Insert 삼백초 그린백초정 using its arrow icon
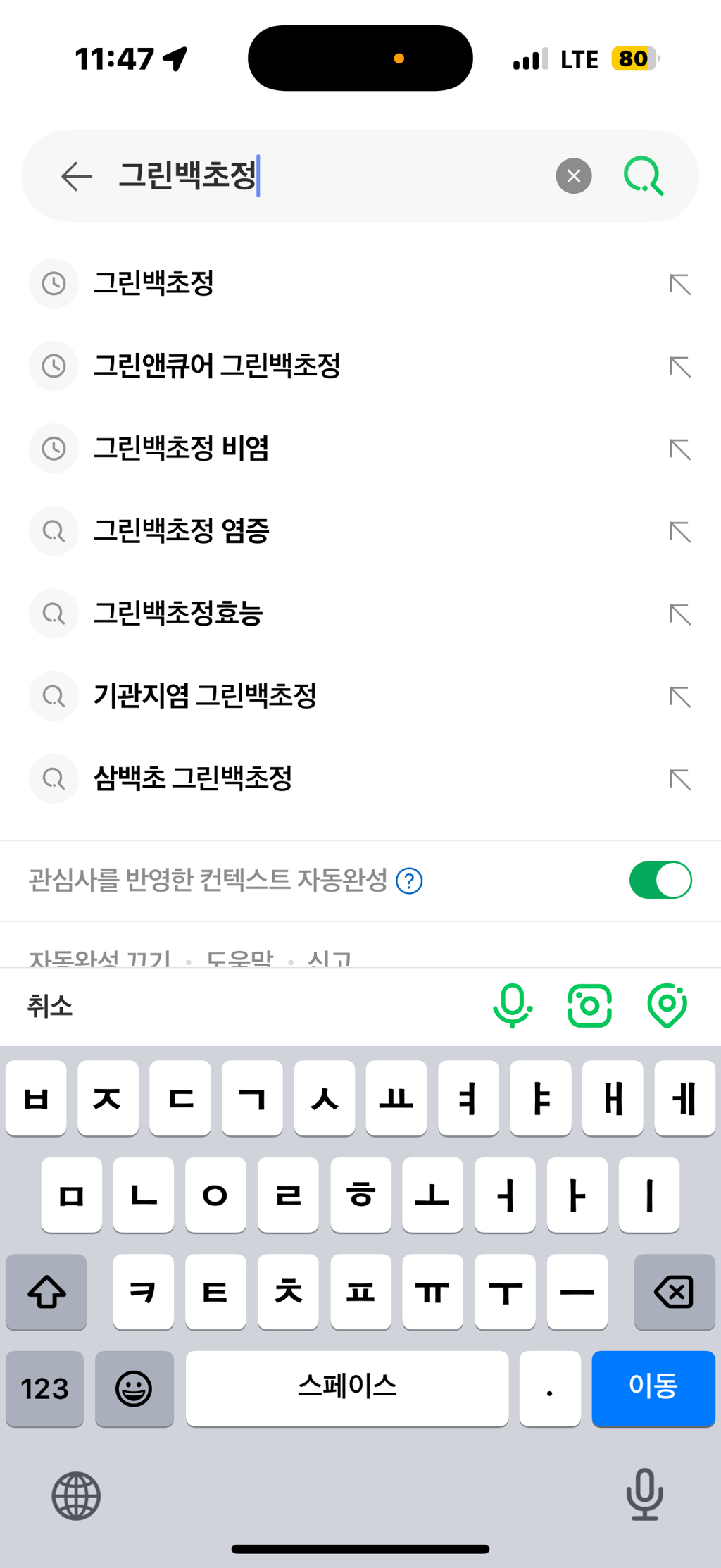This screenshot has width=721, height=1568. [680, 778]
